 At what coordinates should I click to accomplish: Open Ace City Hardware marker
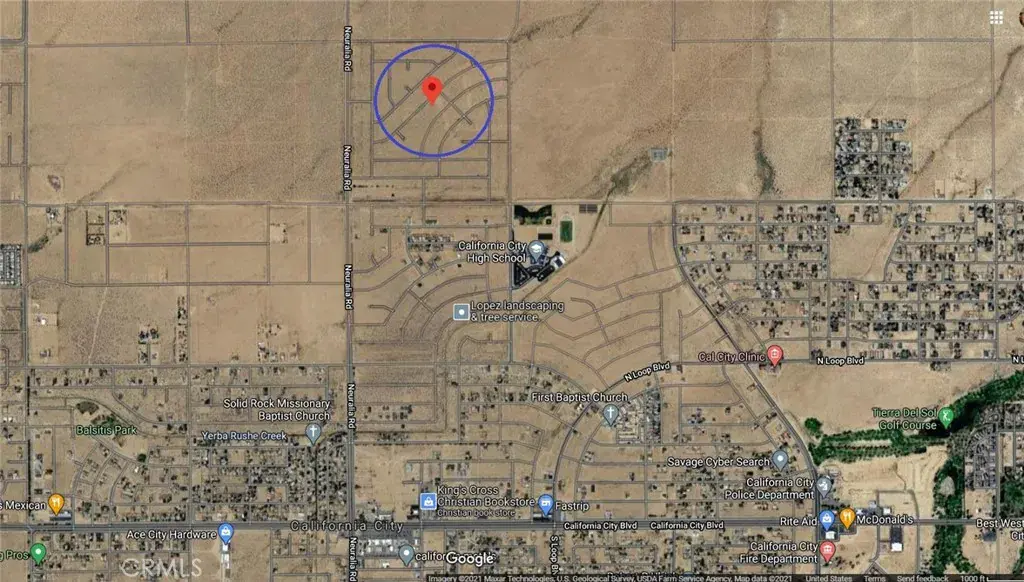tap(226, 533)
